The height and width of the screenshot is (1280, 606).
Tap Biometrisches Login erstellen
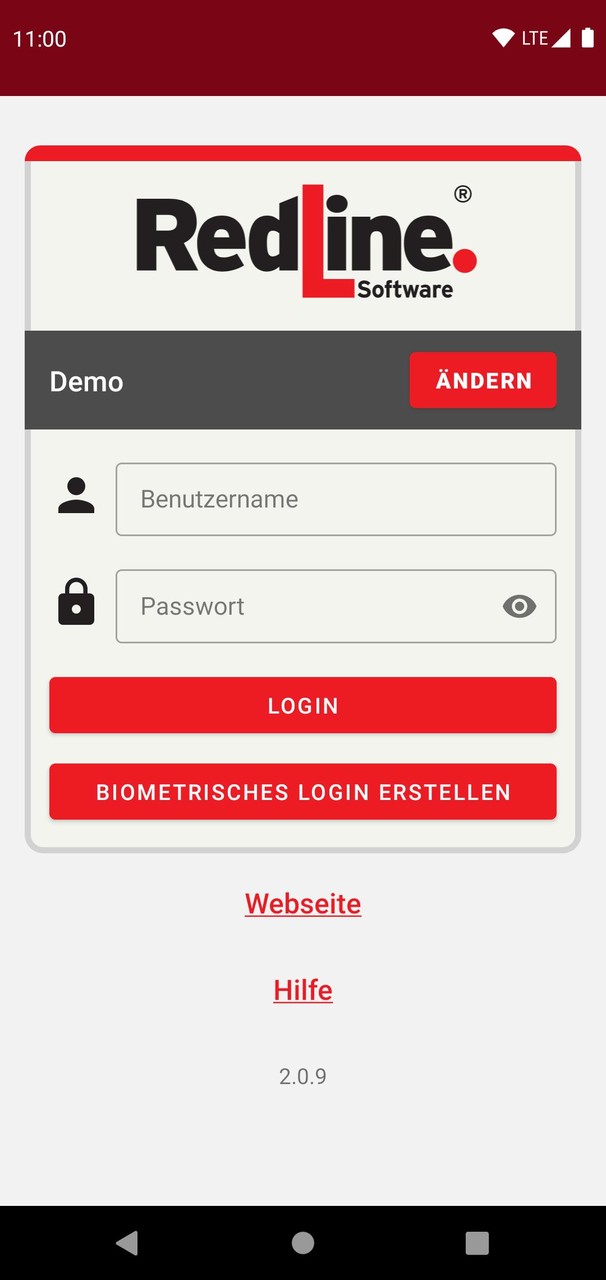[303, 792]
